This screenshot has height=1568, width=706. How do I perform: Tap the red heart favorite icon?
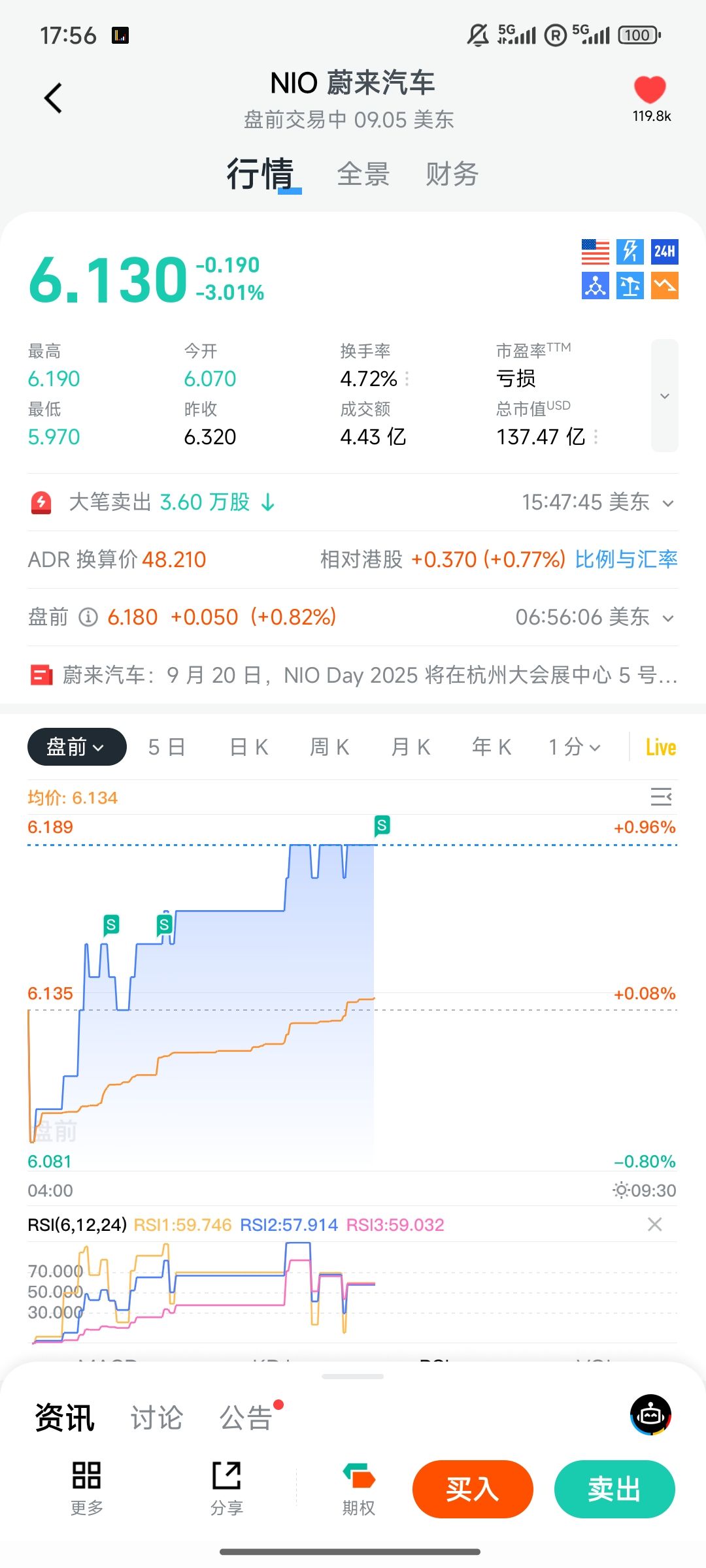click(x=650, y=90)
